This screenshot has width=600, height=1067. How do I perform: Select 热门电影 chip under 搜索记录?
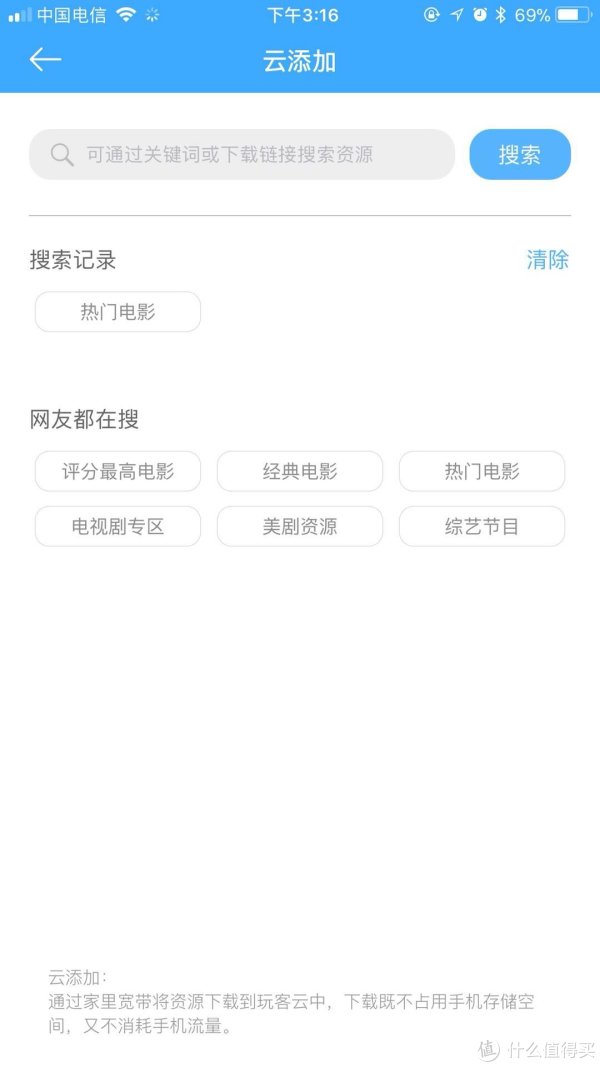click(x=118, y=312)
